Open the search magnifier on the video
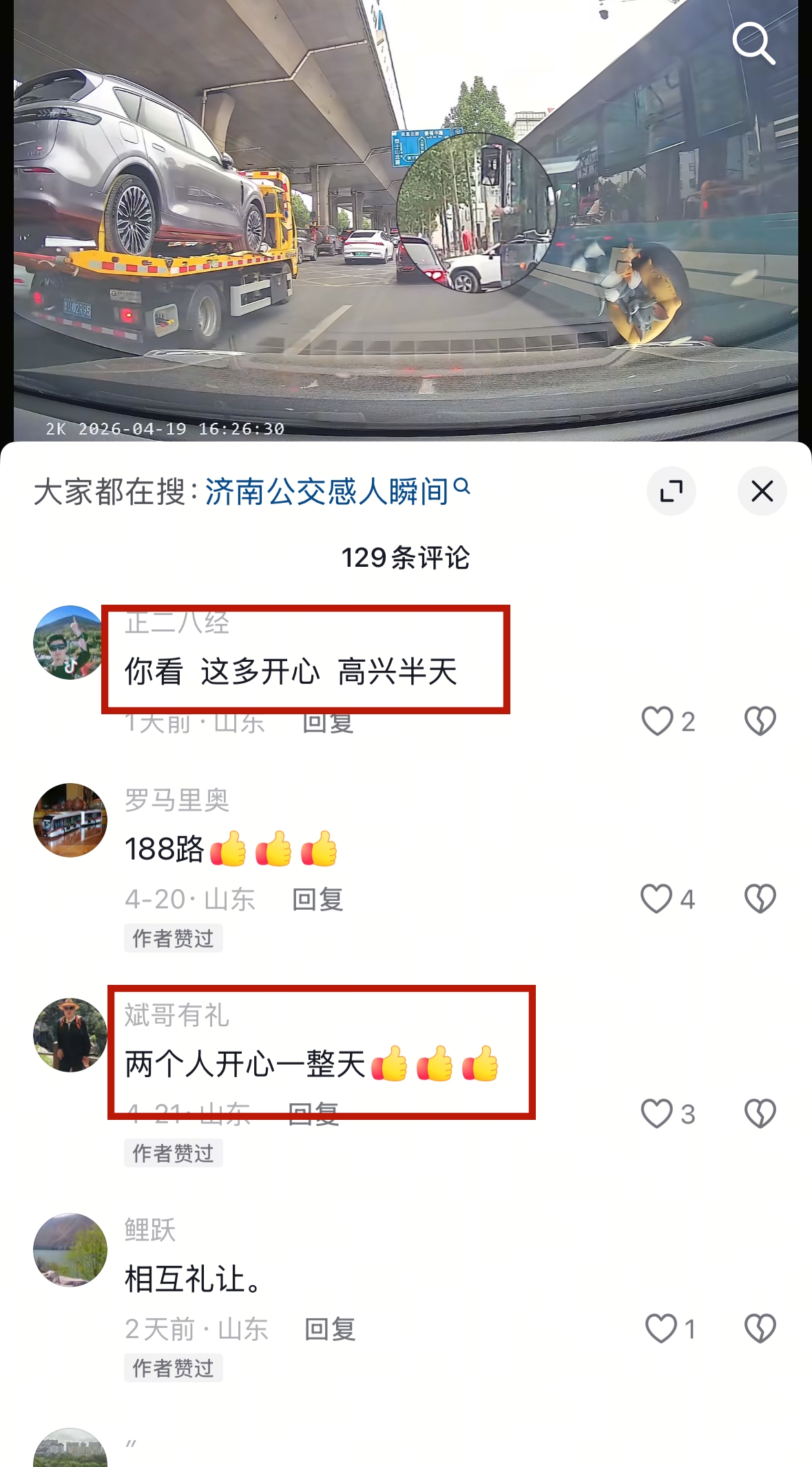812x1467 pixels. tap(753, 43)
